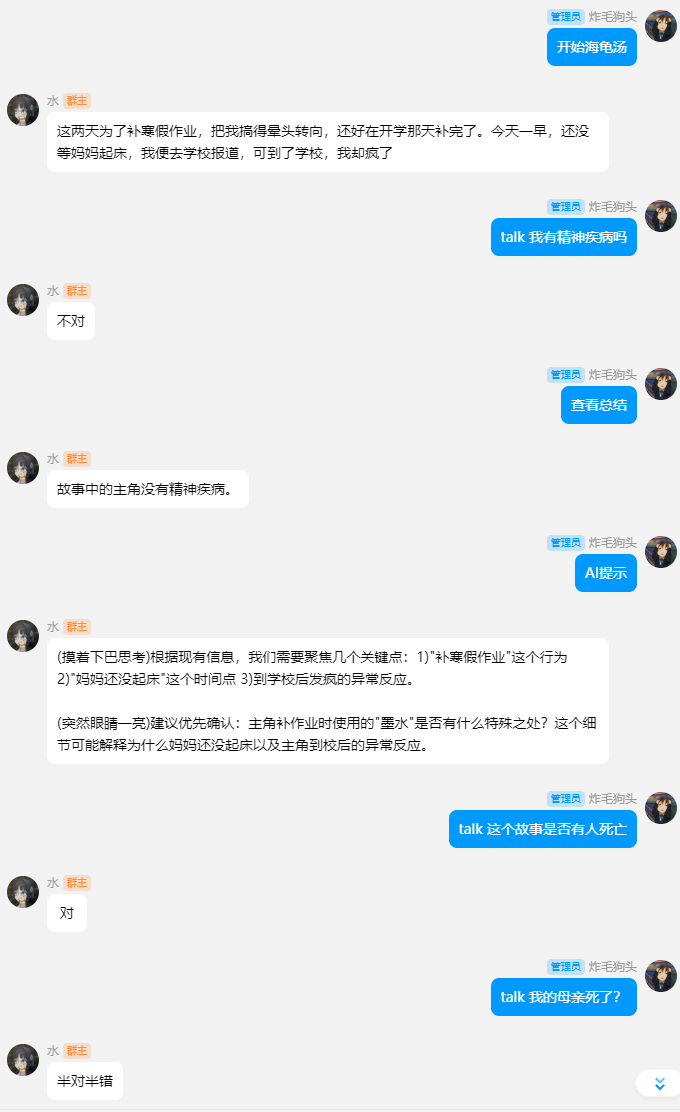Open 炸毛狗头's avatar beside '开始海龟汤' message
Image resolution: width=680 pixels, height=1112 pixels.
pyautogui.click(x=661, y=26)
